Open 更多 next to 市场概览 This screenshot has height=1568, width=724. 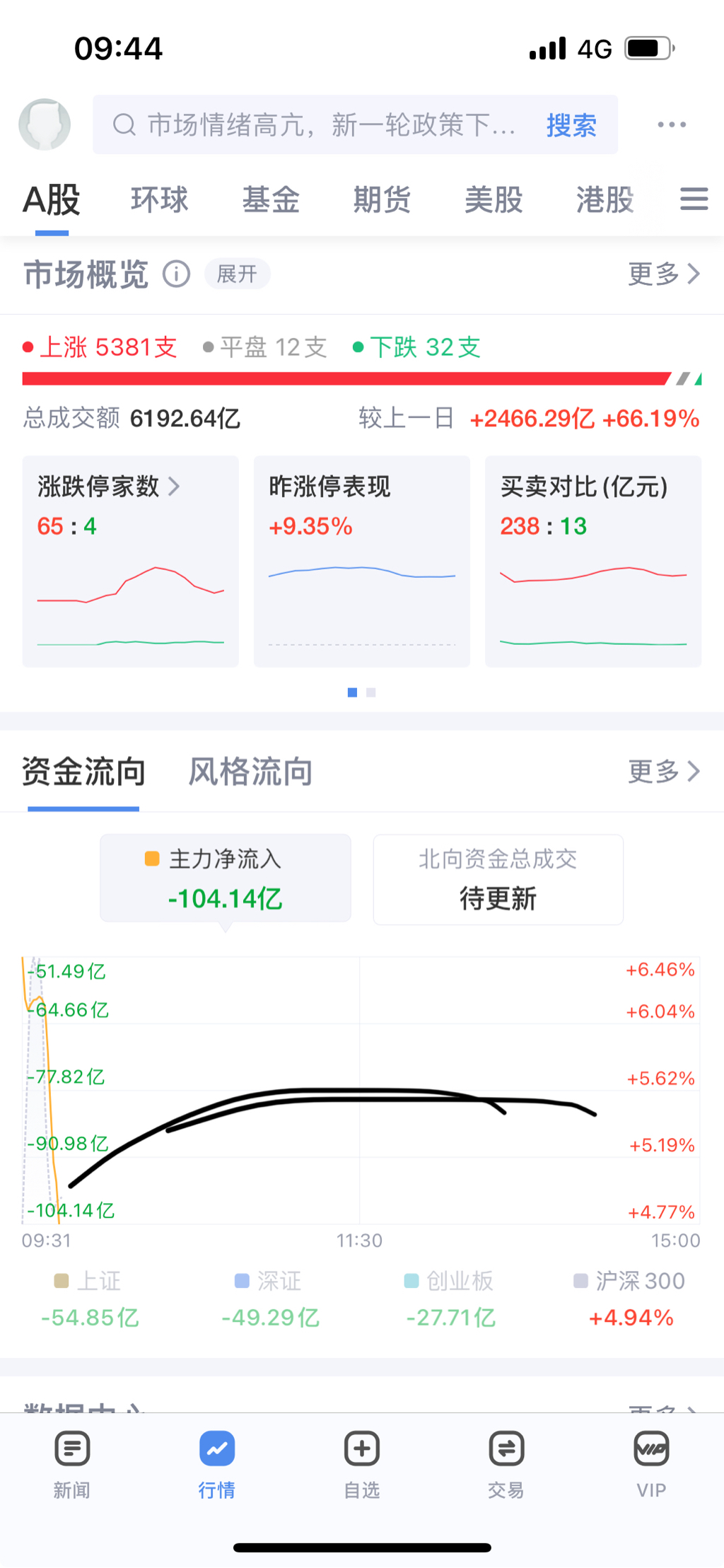(663, 274)
